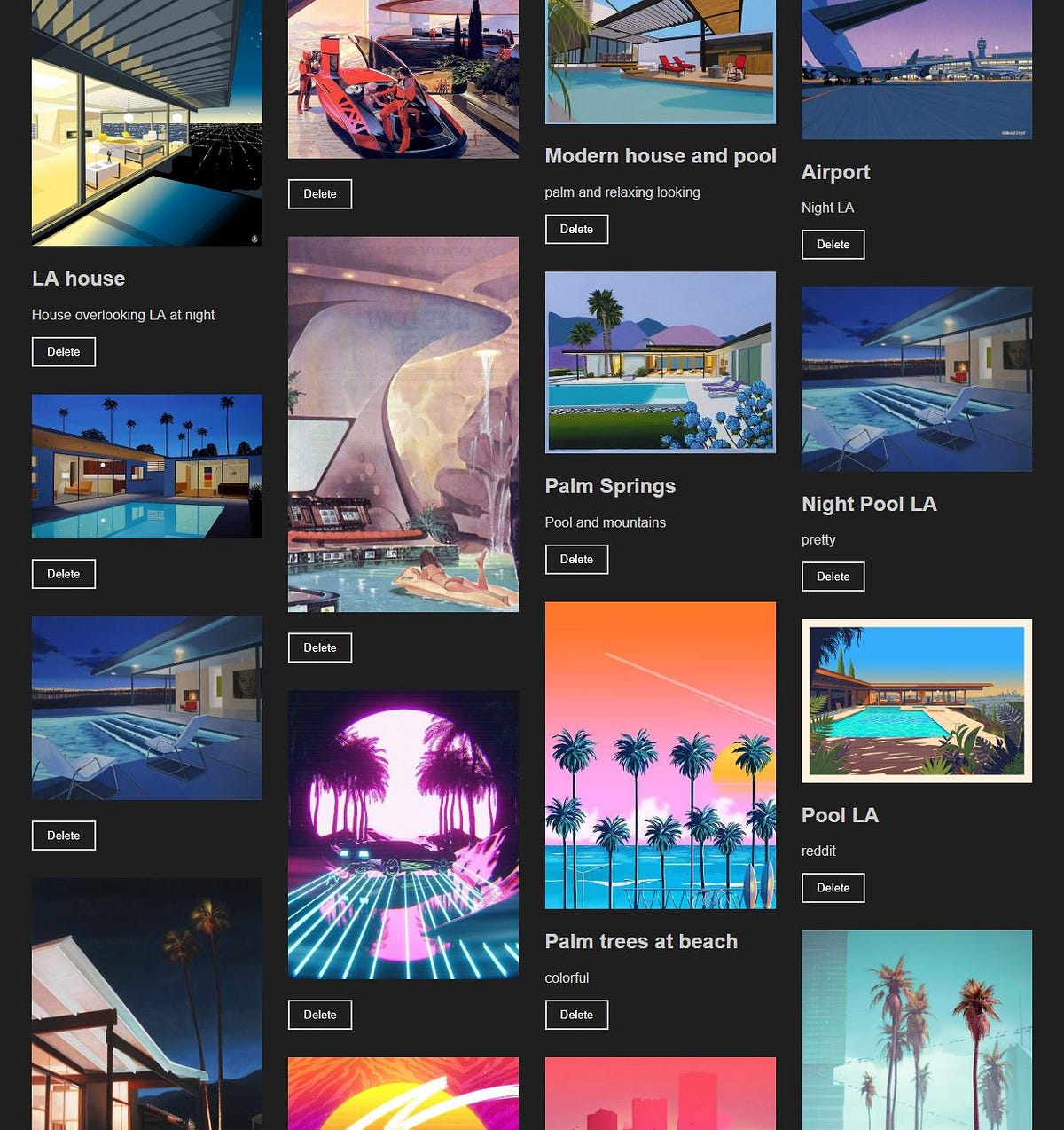Delete the Airport image
This screenshot has height=1130, width=1064.
click(833, 244)
